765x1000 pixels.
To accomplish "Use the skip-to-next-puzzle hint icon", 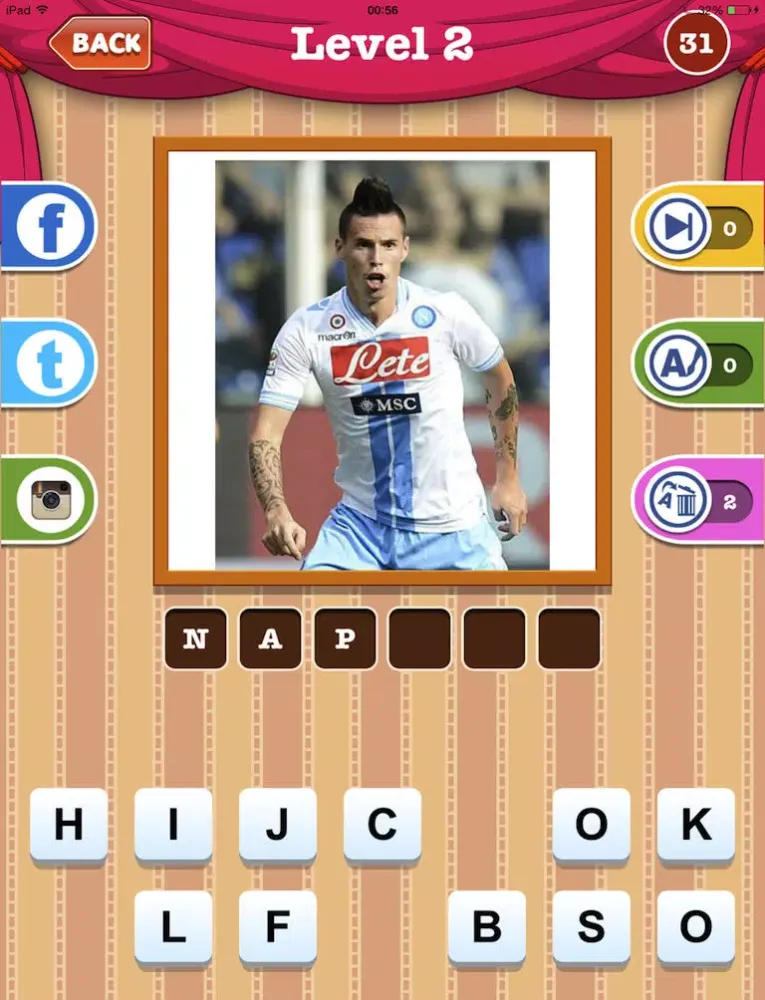I will click(x=681, y=226).
